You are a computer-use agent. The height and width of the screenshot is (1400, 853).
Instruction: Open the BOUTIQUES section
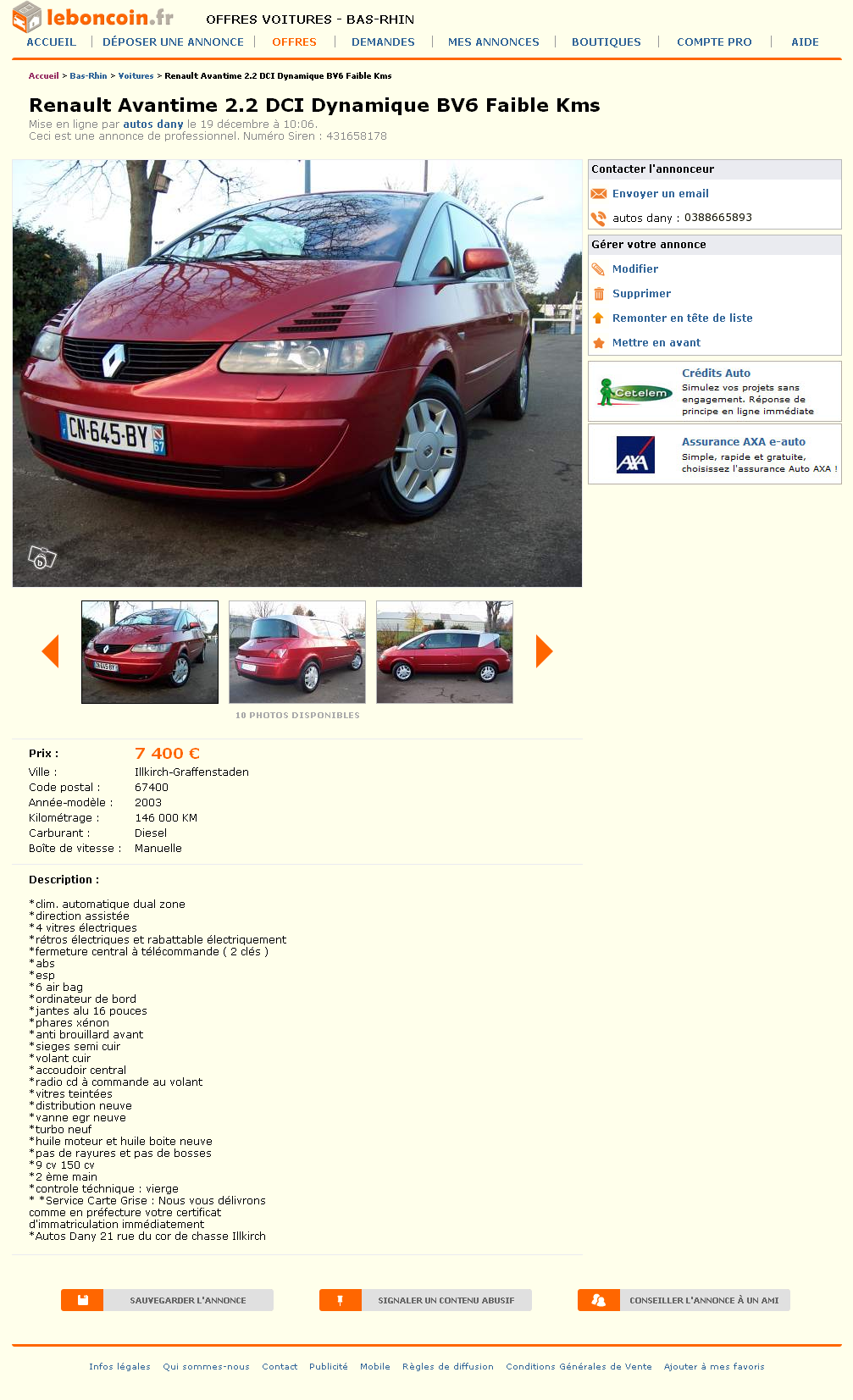coord(606,42)
